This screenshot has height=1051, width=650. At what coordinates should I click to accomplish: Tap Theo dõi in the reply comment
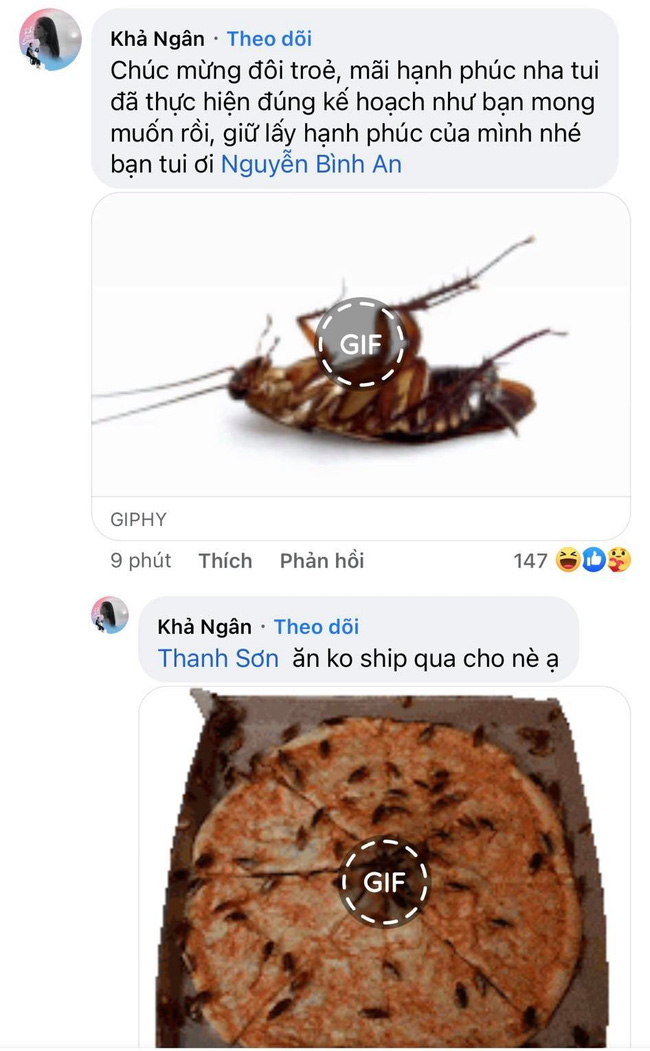tap(316, 627)
